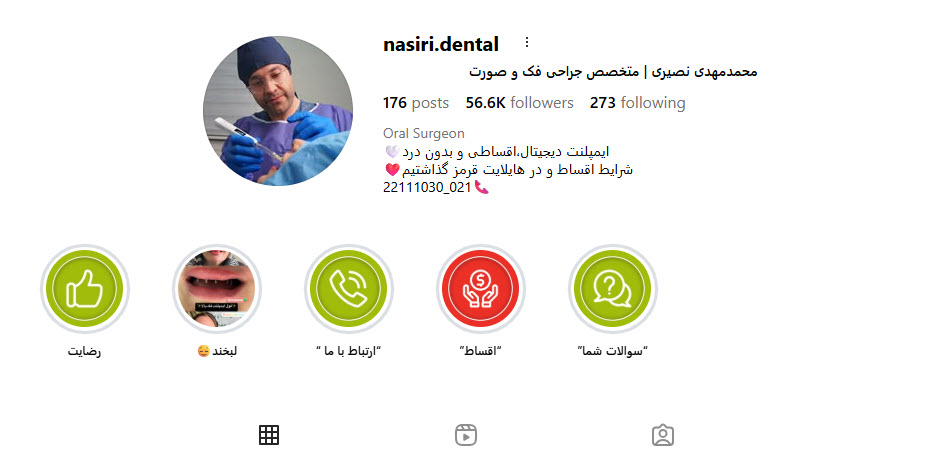Open the red اقساط highlight

(x=481, y=289)
